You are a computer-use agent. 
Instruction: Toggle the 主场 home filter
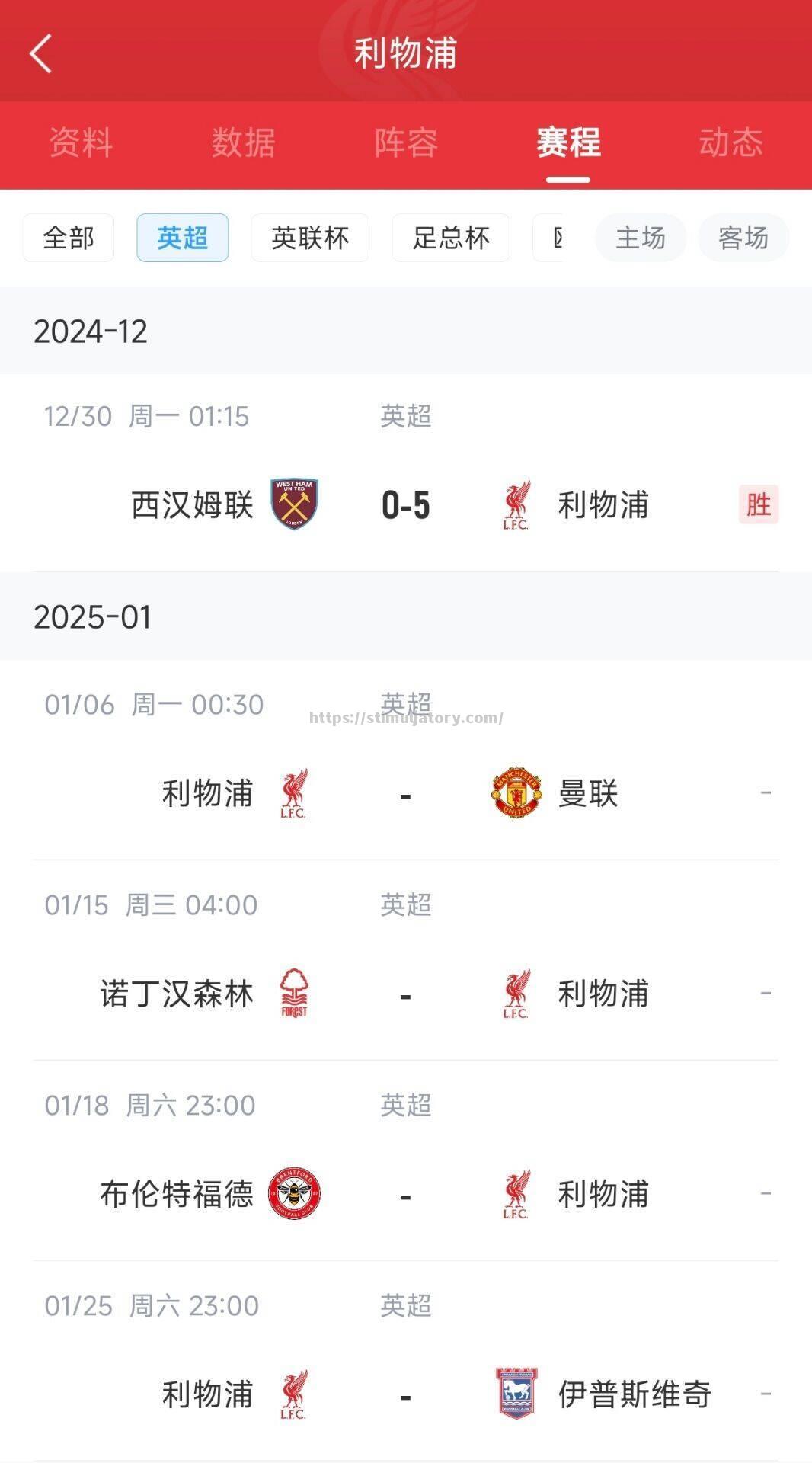pyautogui.click(x=640, y=238)
